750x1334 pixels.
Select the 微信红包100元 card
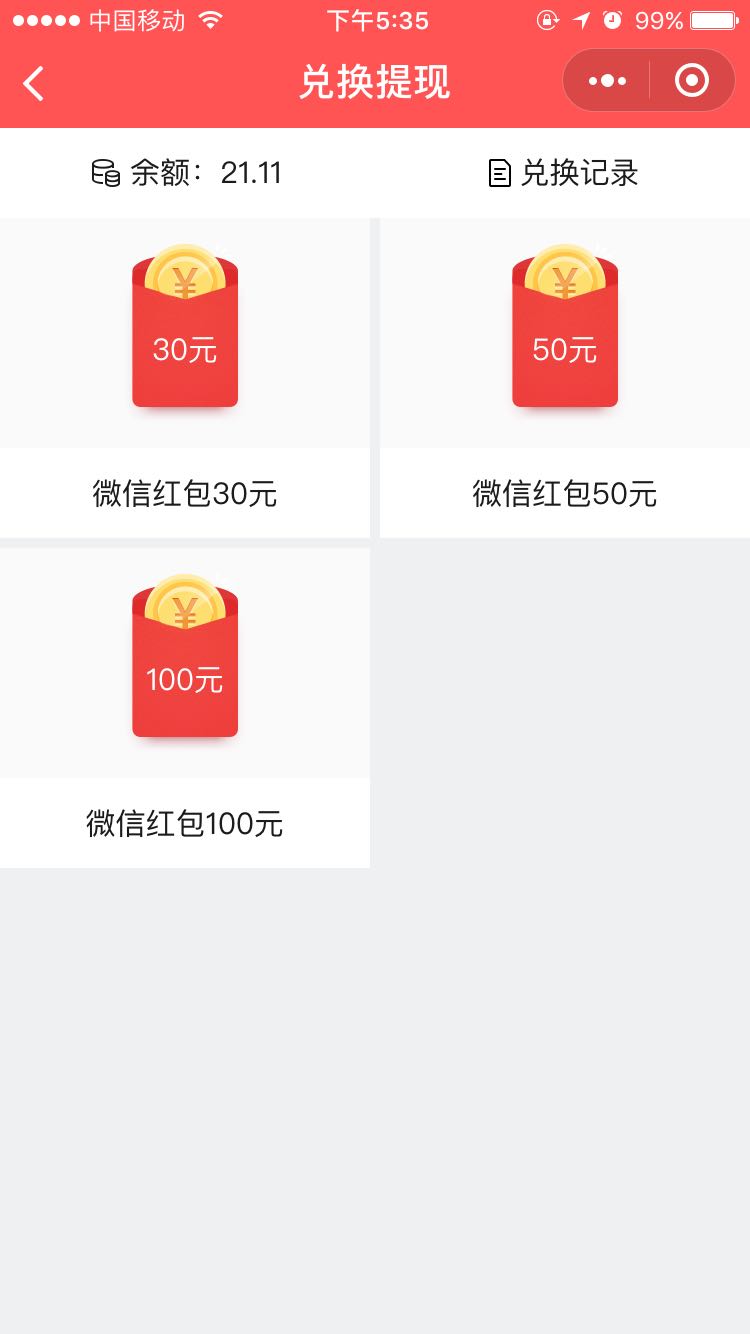pyautogui.click(x=185, y=708)
